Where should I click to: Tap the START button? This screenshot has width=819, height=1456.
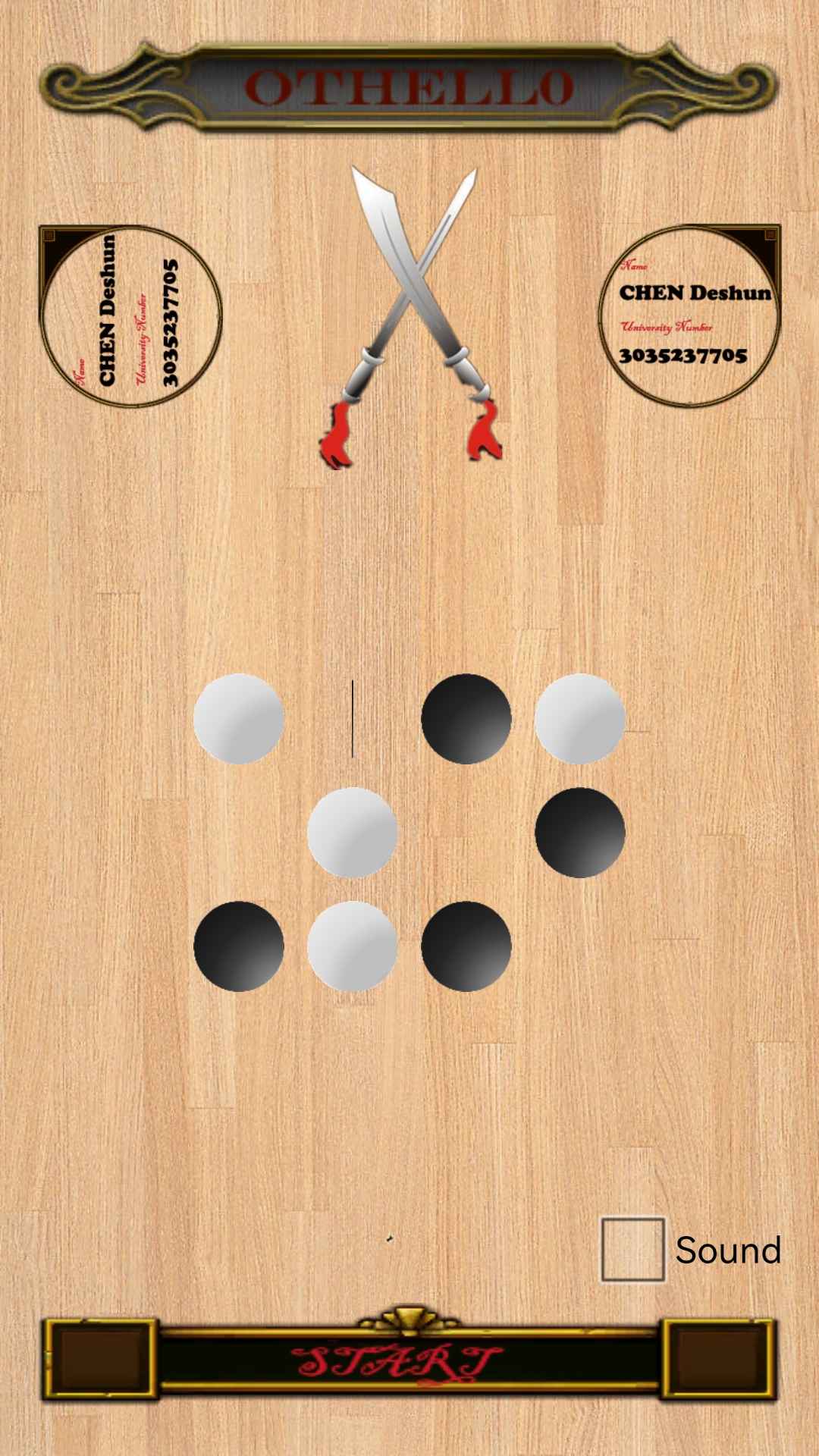click(x=409, y=1359)
